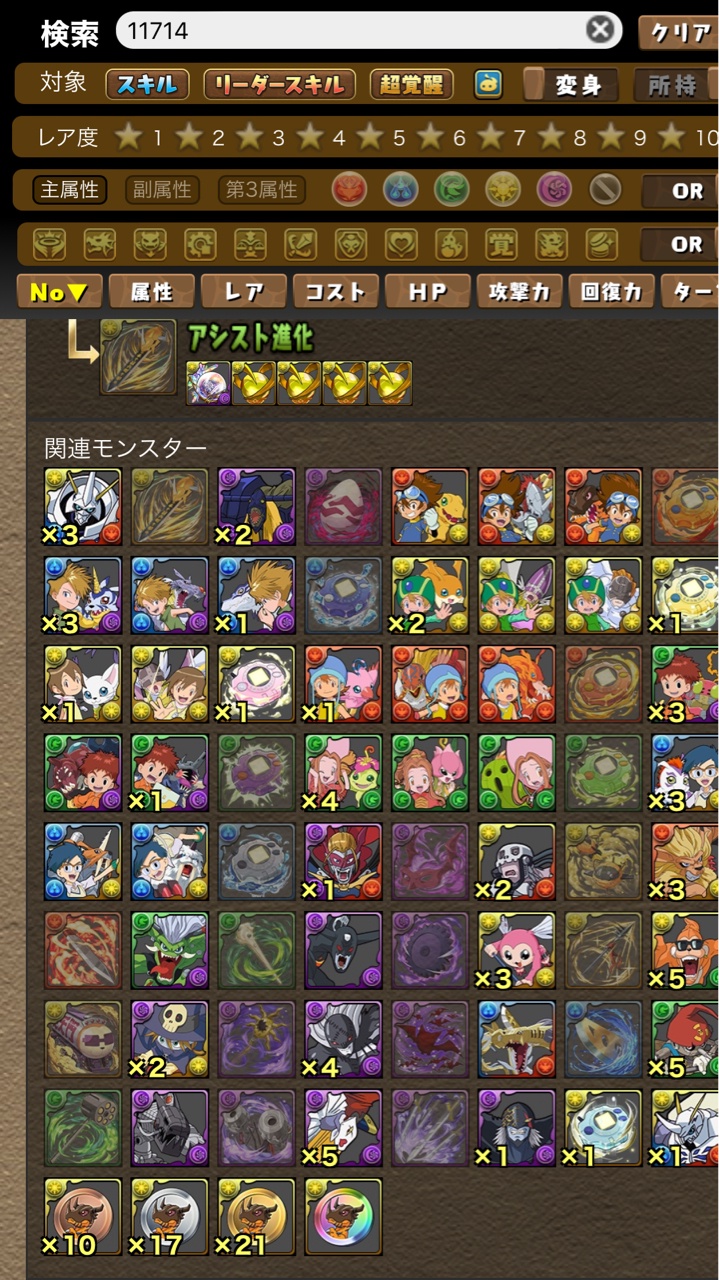Select the リーダースキル search target

coord(280,85)
